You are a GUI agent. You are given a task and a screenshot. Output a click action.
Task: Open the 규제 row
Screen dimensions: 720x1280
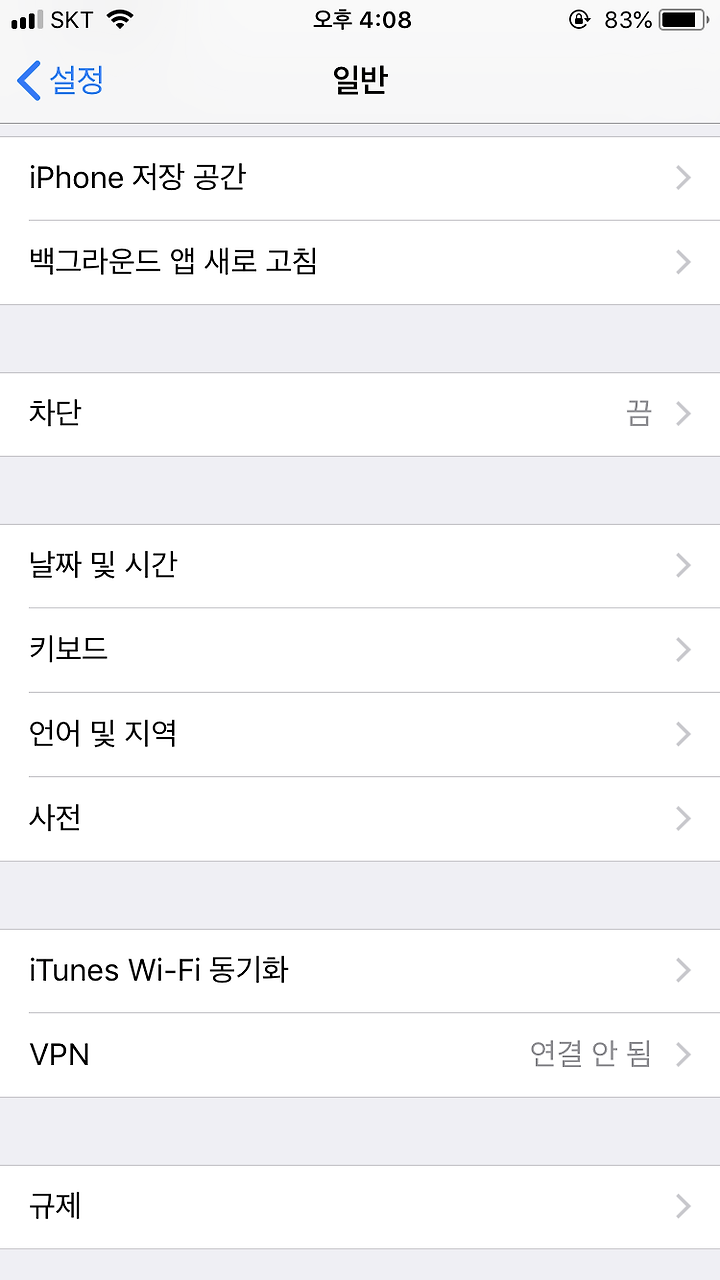coord(360,1206)
